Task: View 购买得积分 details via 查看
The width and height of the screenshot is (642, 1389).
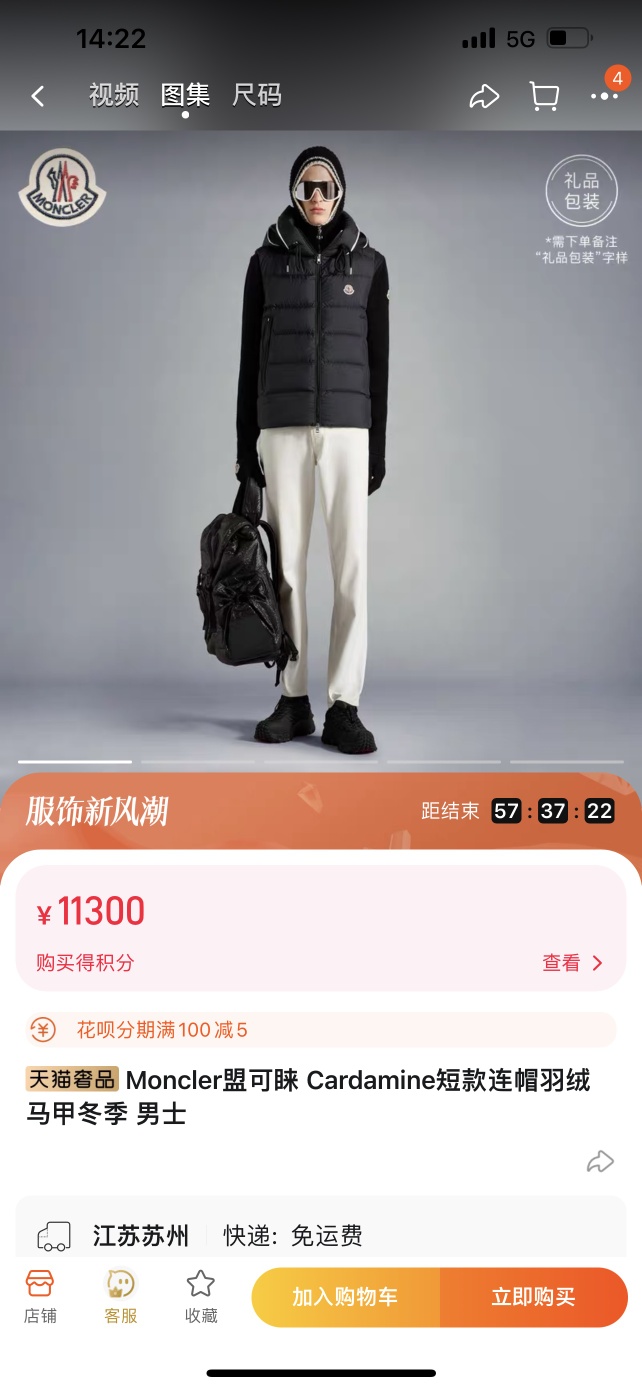Action: coord(572,963)
